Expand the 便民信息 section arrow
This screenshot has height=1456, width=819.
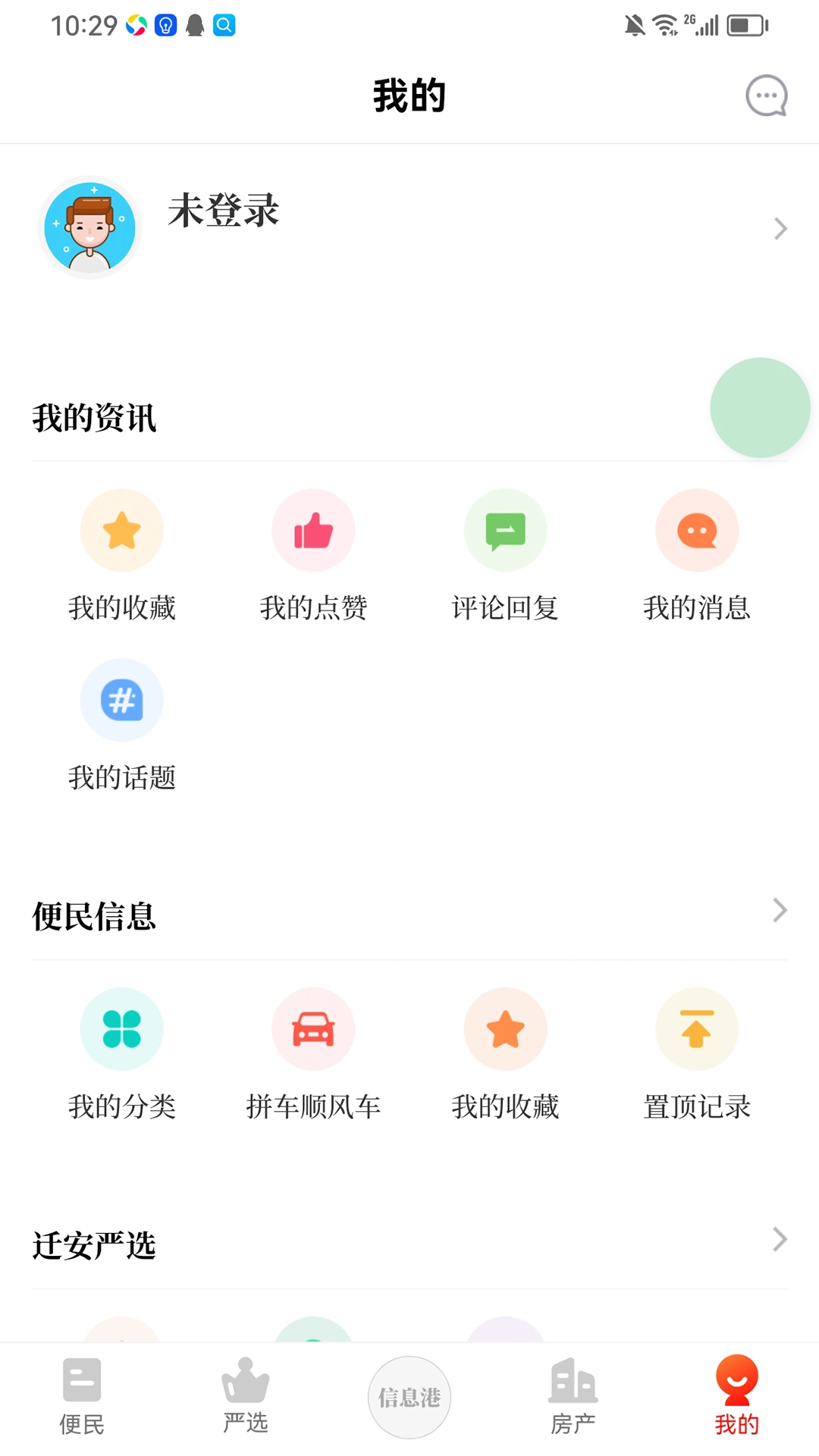(780, 909)
